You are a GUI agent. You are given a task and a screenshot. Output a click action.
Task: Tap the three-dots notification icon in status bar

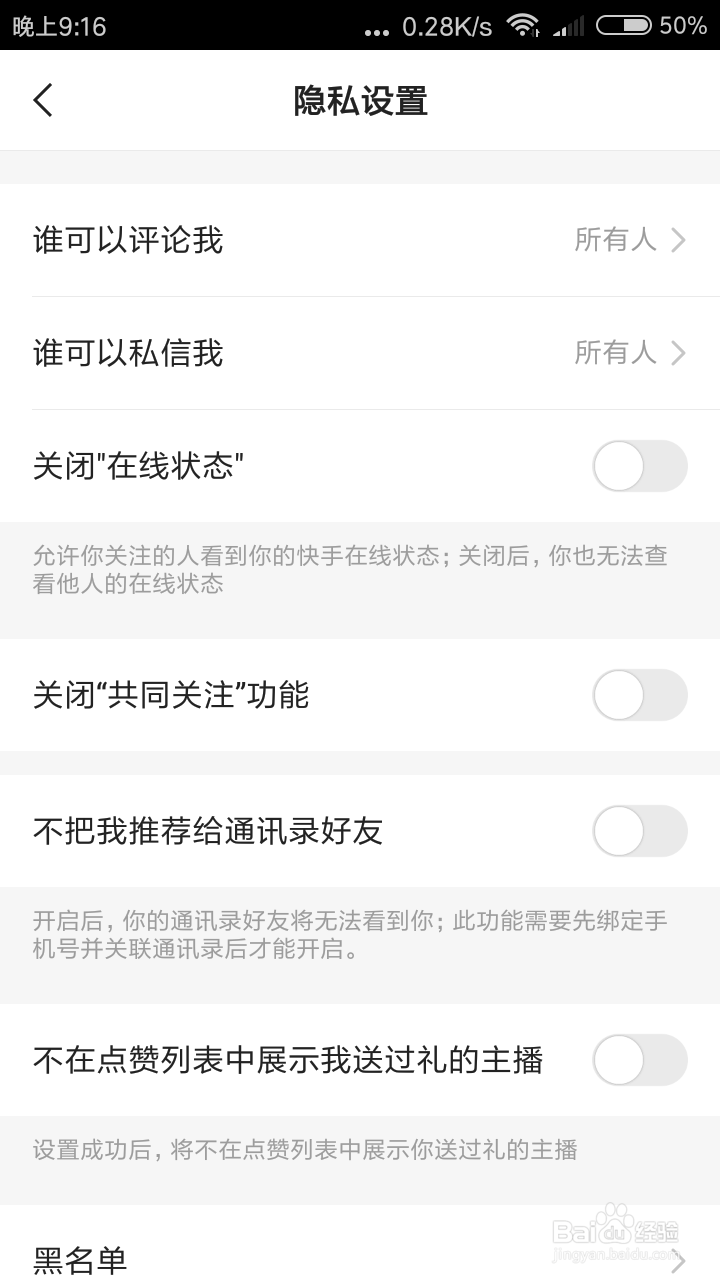click(x=377, y=30)
